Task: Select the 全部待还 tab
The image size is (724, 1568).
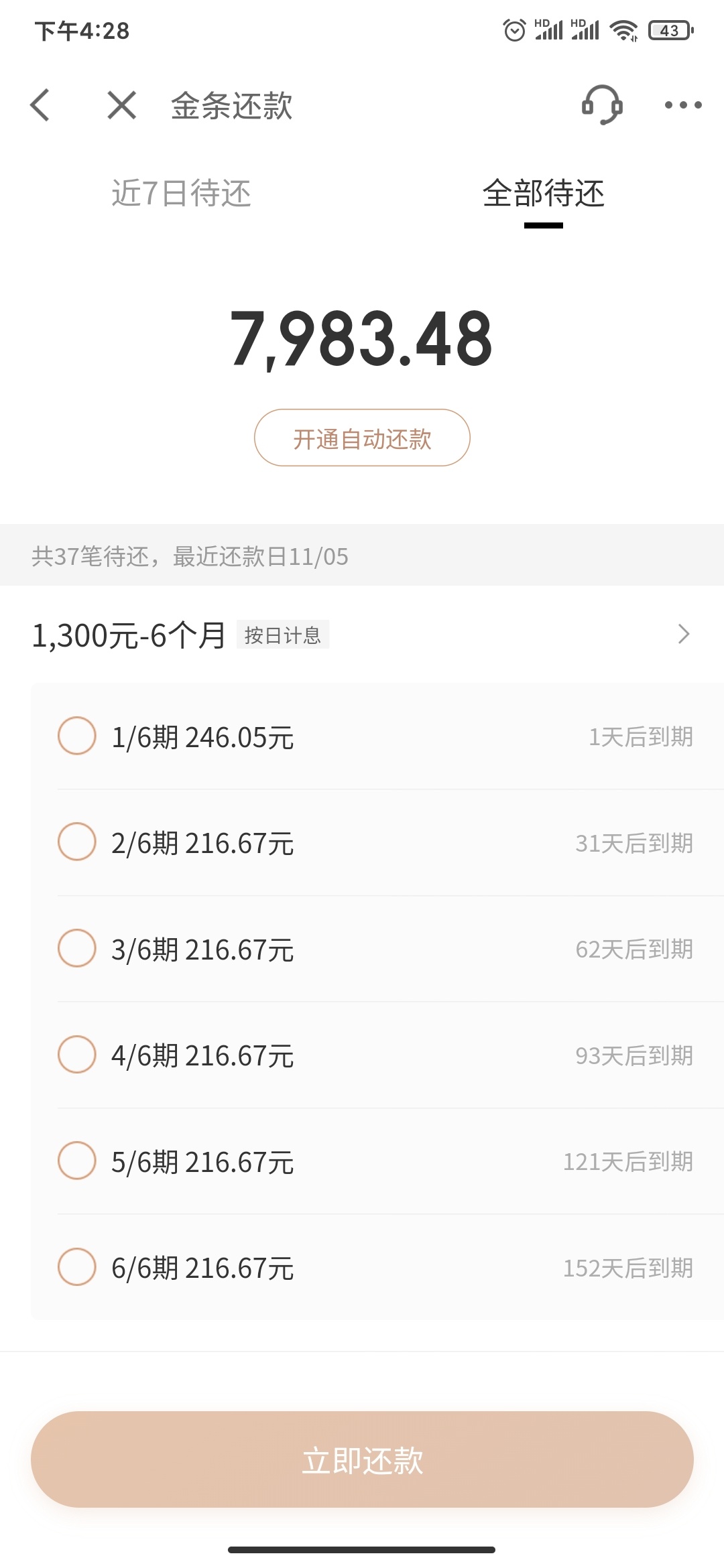Action: click(x=544, y=194)
